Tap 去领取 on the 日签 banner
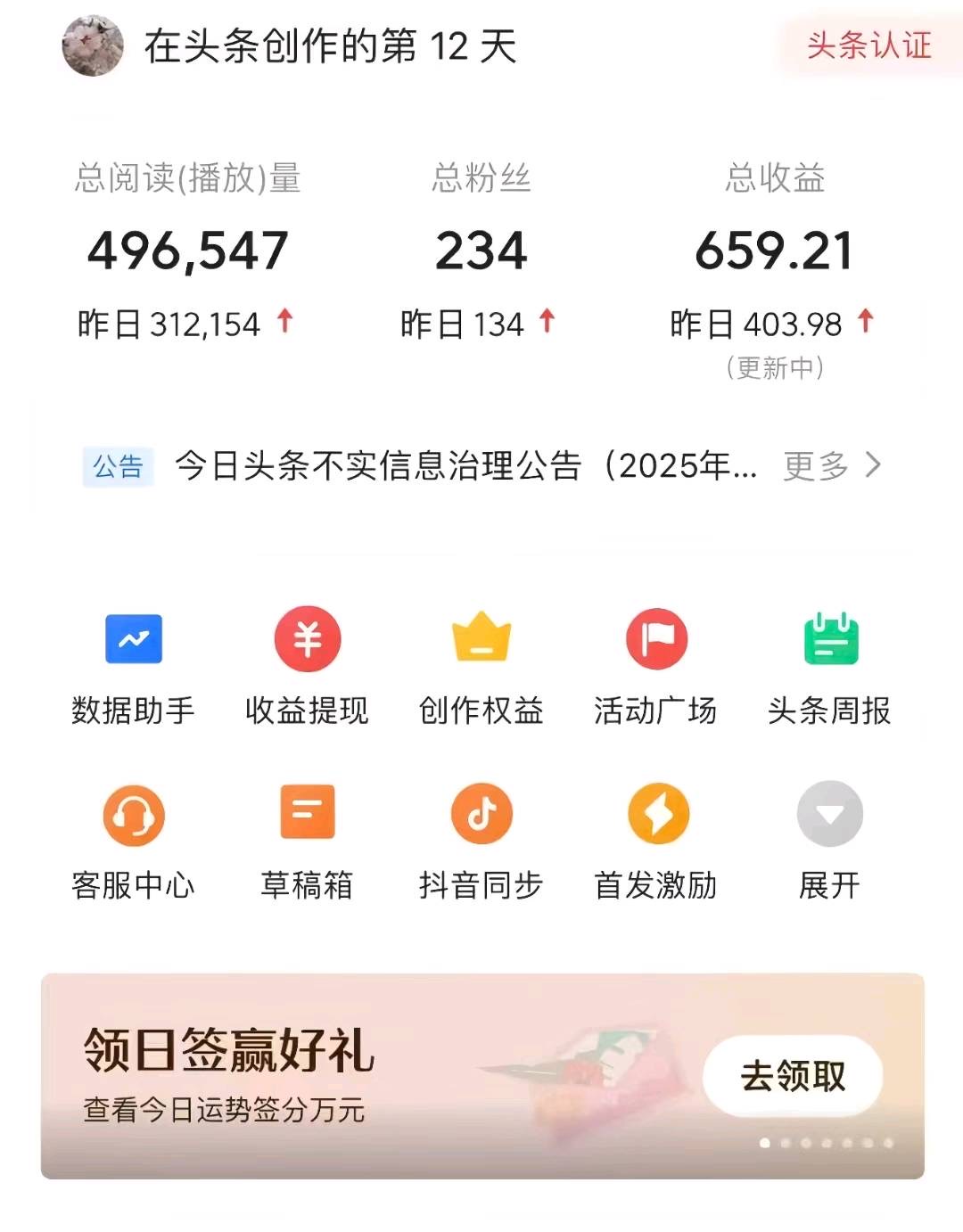963x1232 pixels. click(793, 1076)
